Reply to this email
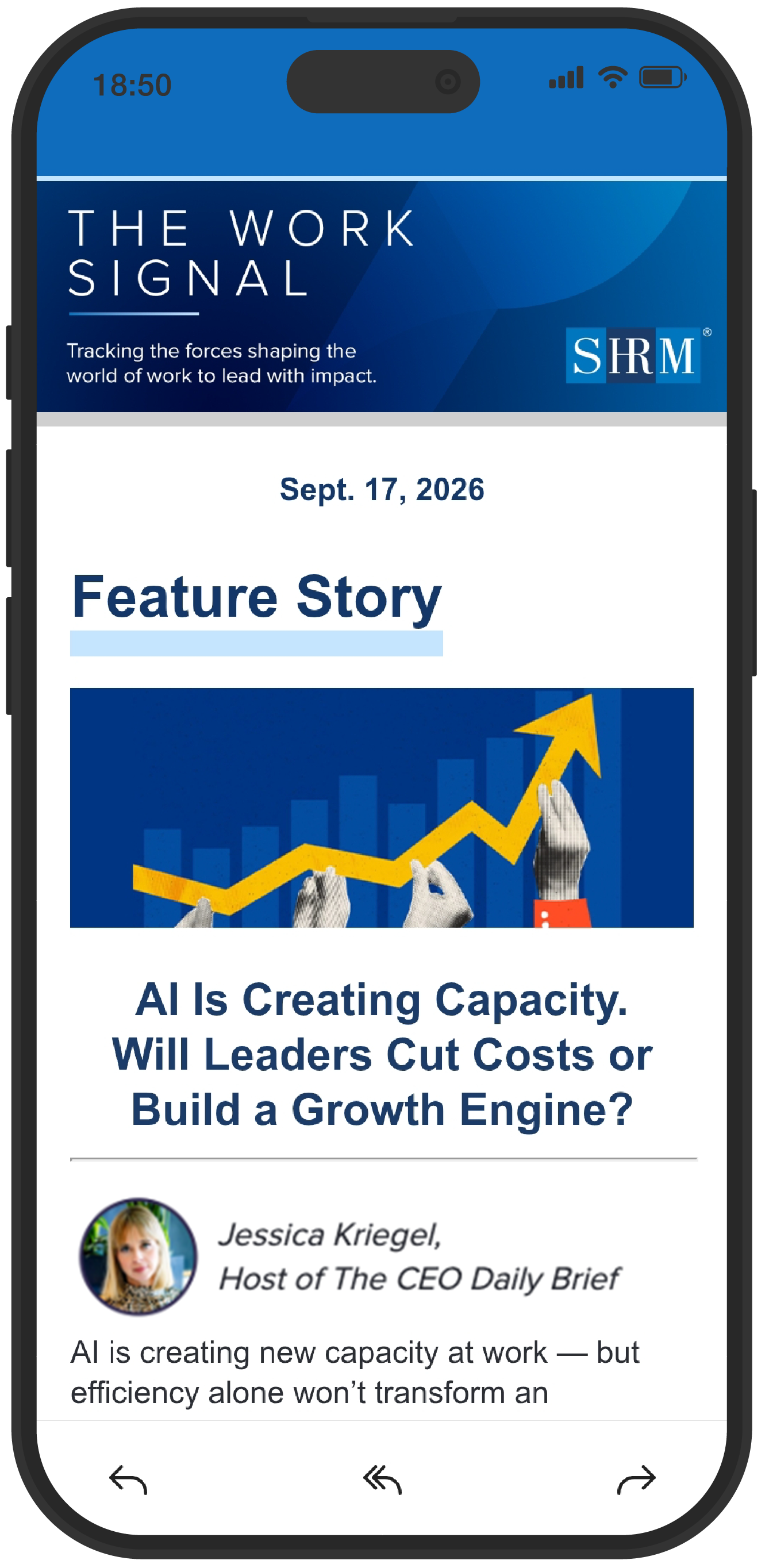This screenshot has height=1568, width=769. 128,1479
